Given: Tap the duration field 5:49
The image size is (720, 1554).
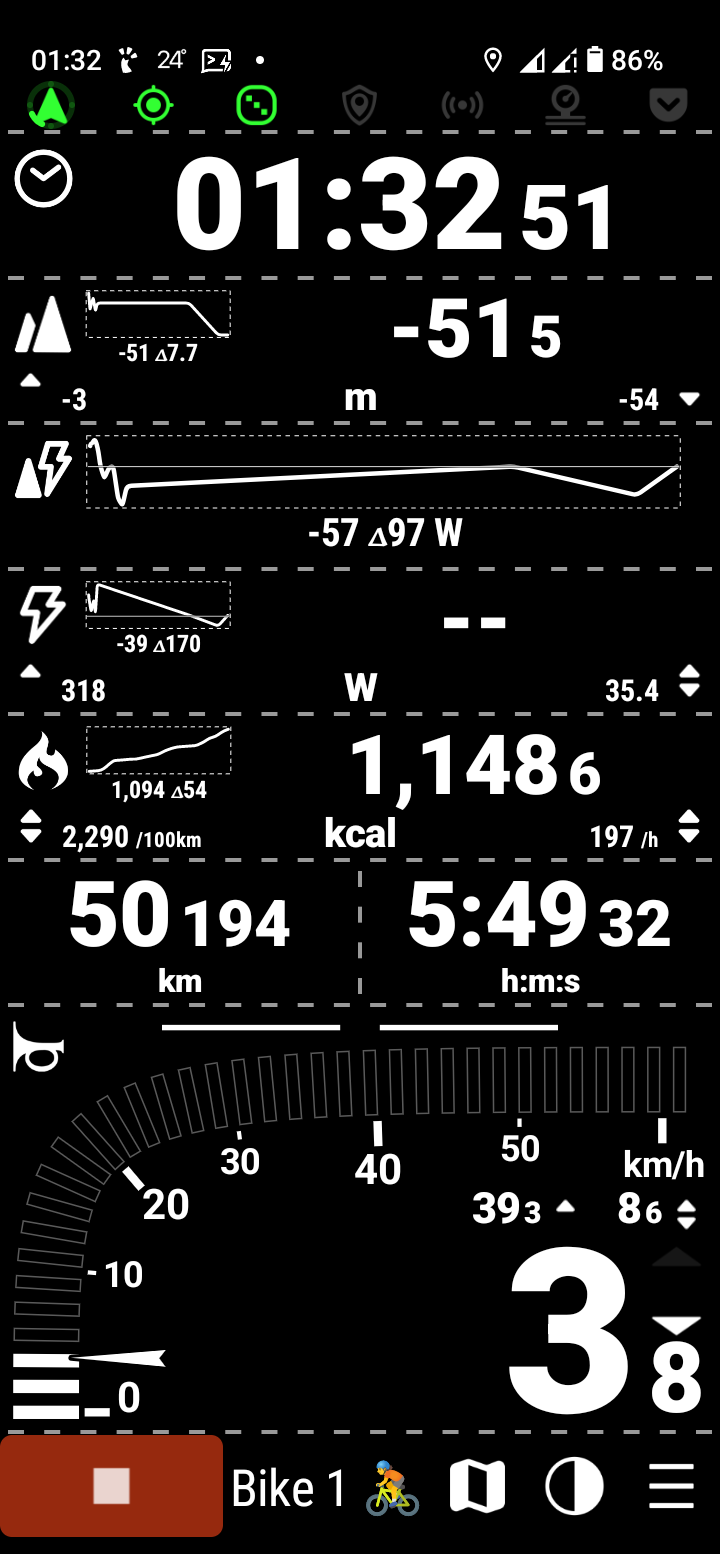Looking at the screenshot, I should click(x=538, y=932).
